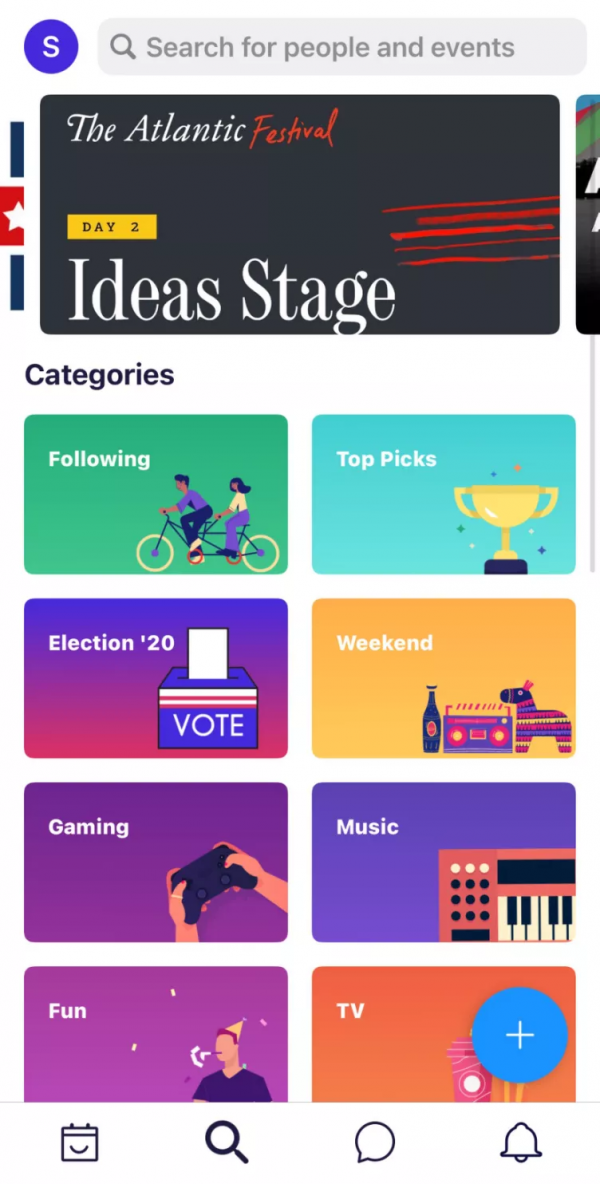600x1184 pixels.
Task: Open the Music category
Action: coord(443,862)
